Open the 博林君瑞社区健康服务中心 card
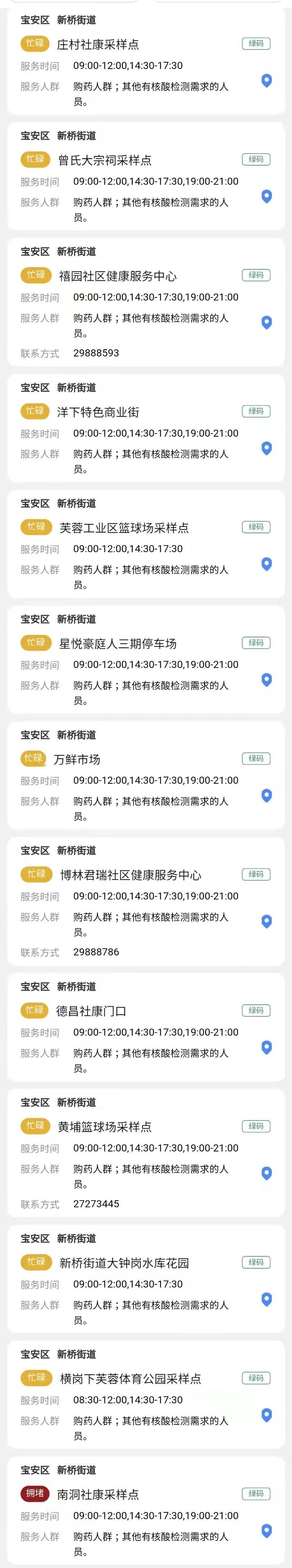 (131, 875)
